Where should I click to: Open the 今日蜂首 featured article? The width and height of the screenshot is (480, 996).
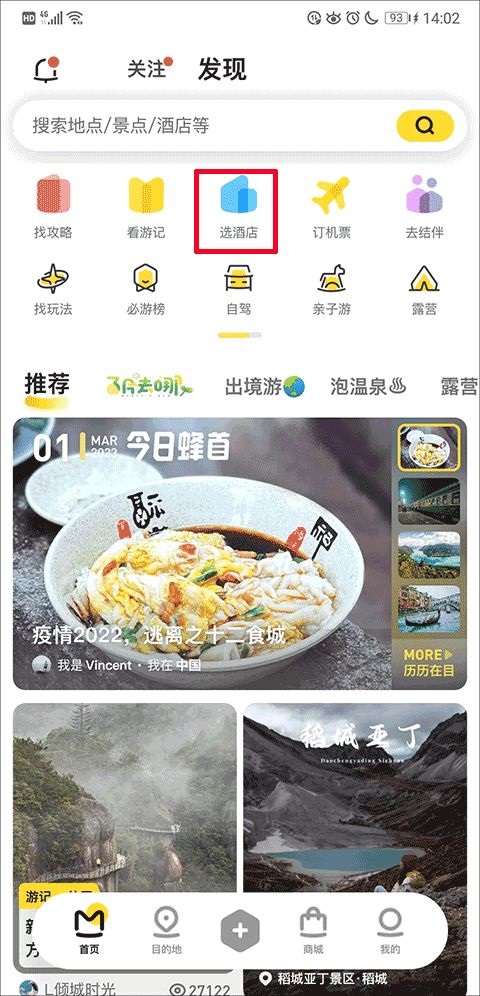[x=202, y=553]
